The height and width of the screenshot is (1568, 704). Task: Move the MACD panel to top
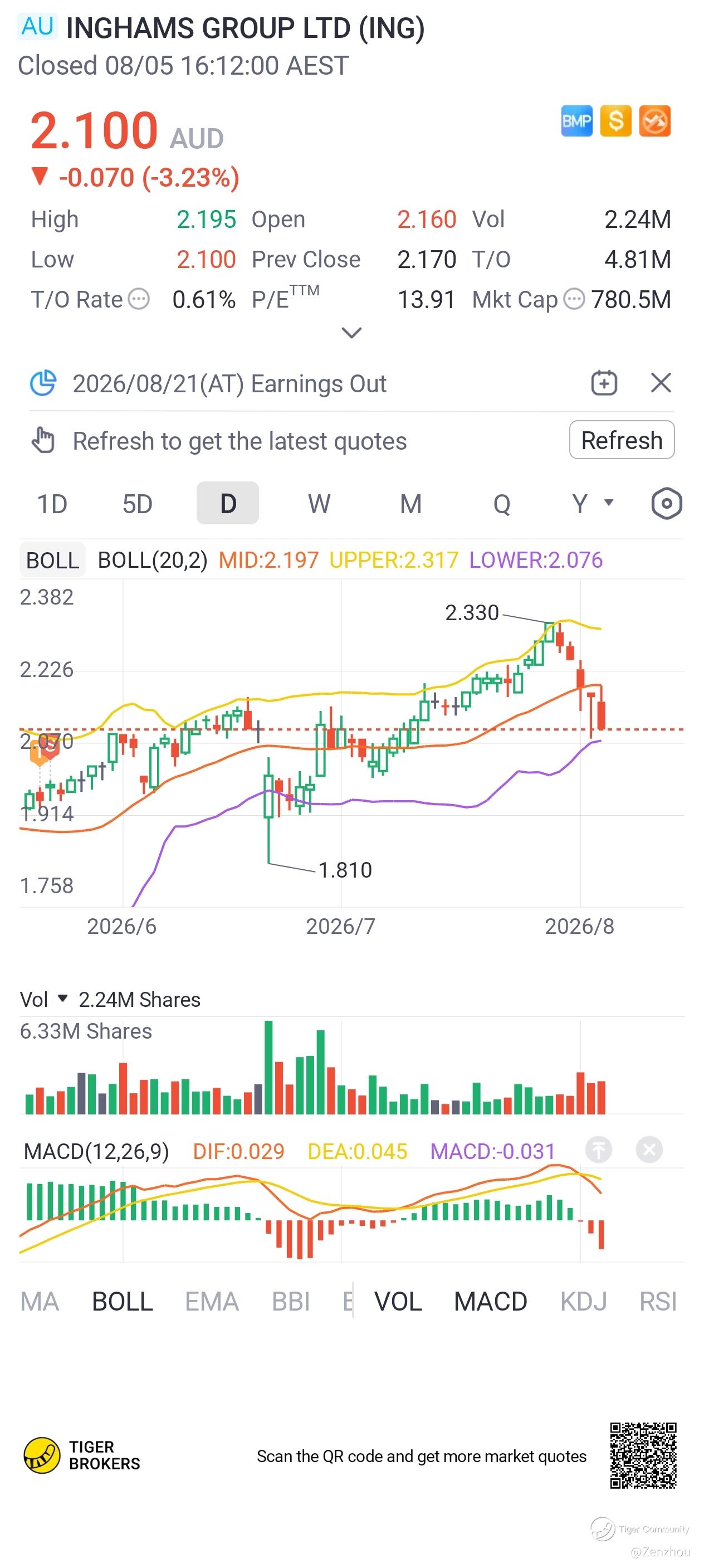point(599,1150)
